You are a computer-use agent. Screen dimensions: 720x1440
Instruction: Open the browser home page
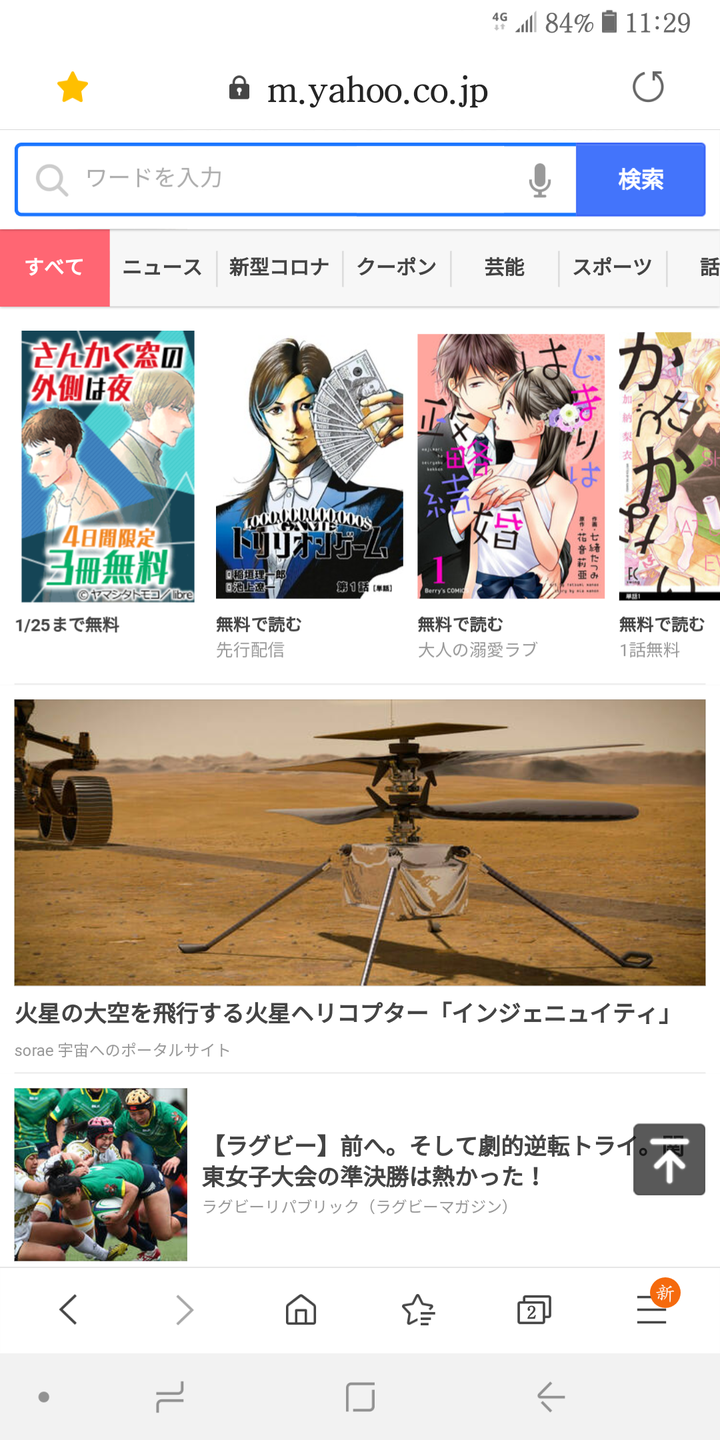(301, 1309)
